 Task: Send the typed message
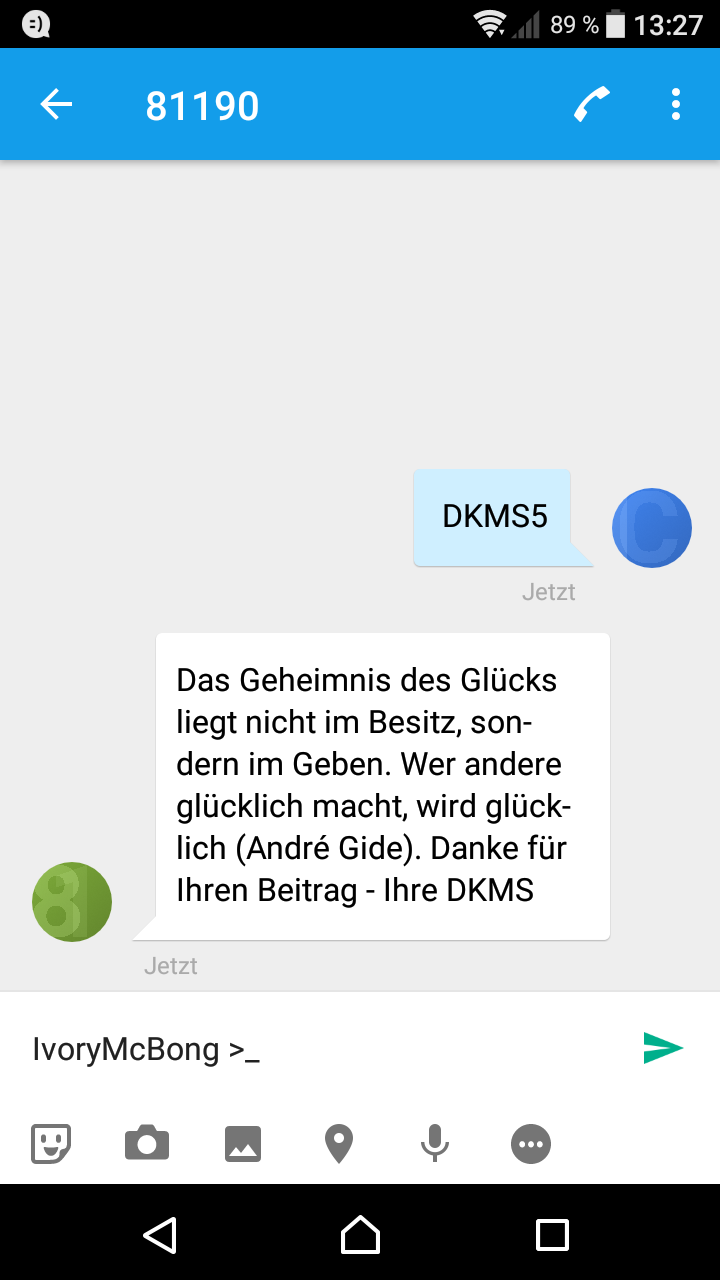click(663, 1048)
